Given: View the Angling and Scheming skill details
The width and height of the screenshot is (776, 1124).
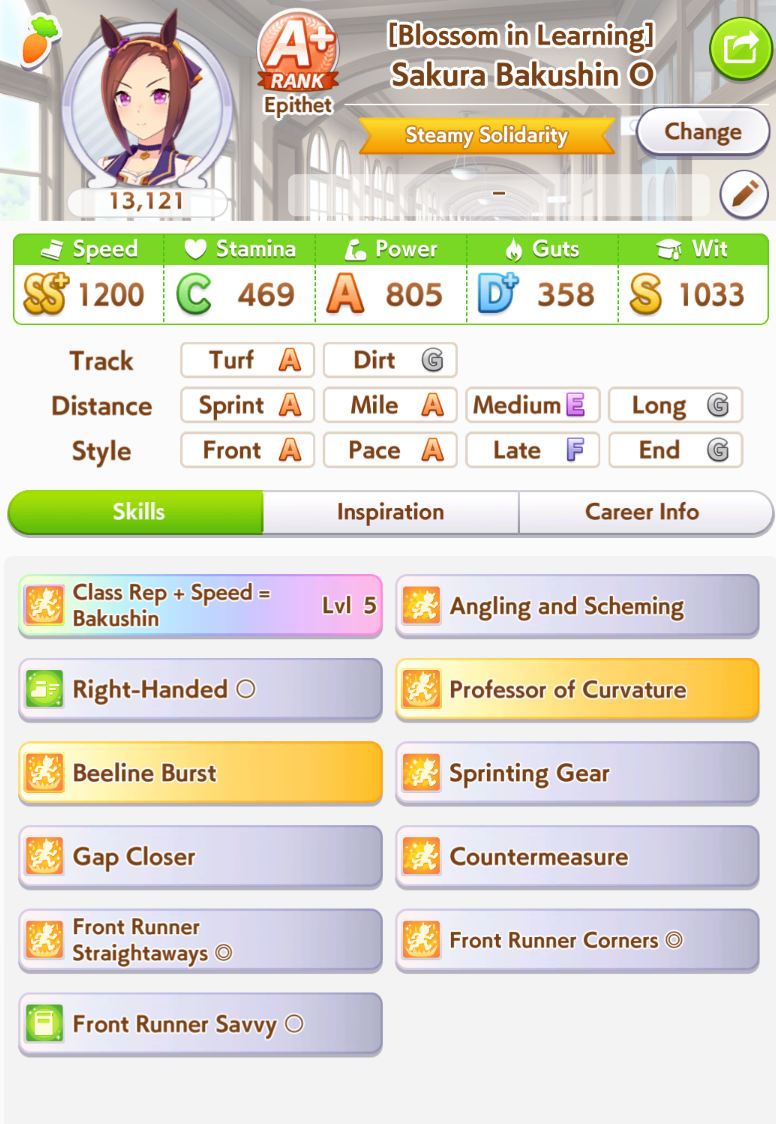Looking at the screenshot, I should coord(577,606).
